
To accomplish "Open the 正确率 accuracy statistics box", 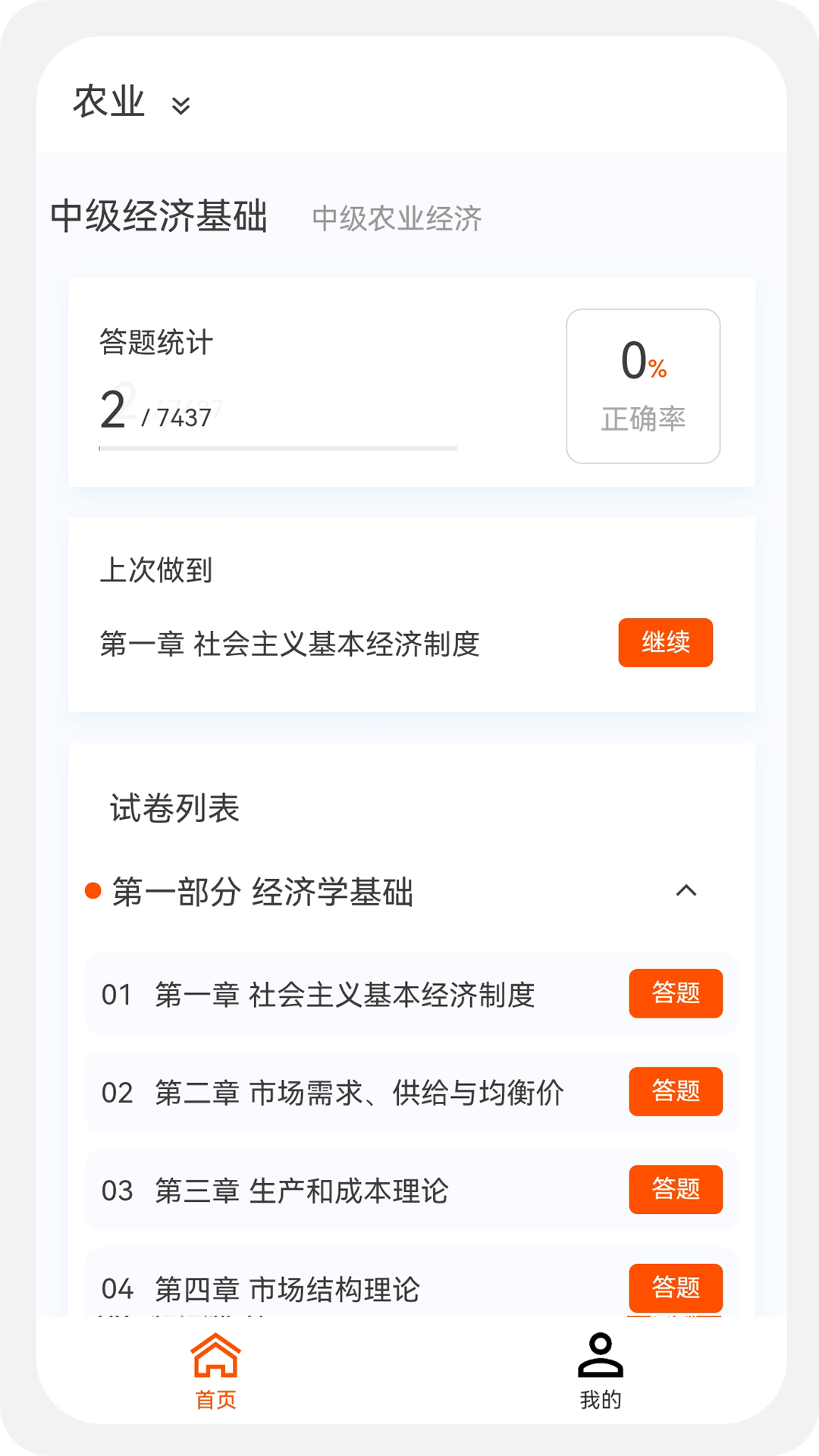I will point(642,384).
